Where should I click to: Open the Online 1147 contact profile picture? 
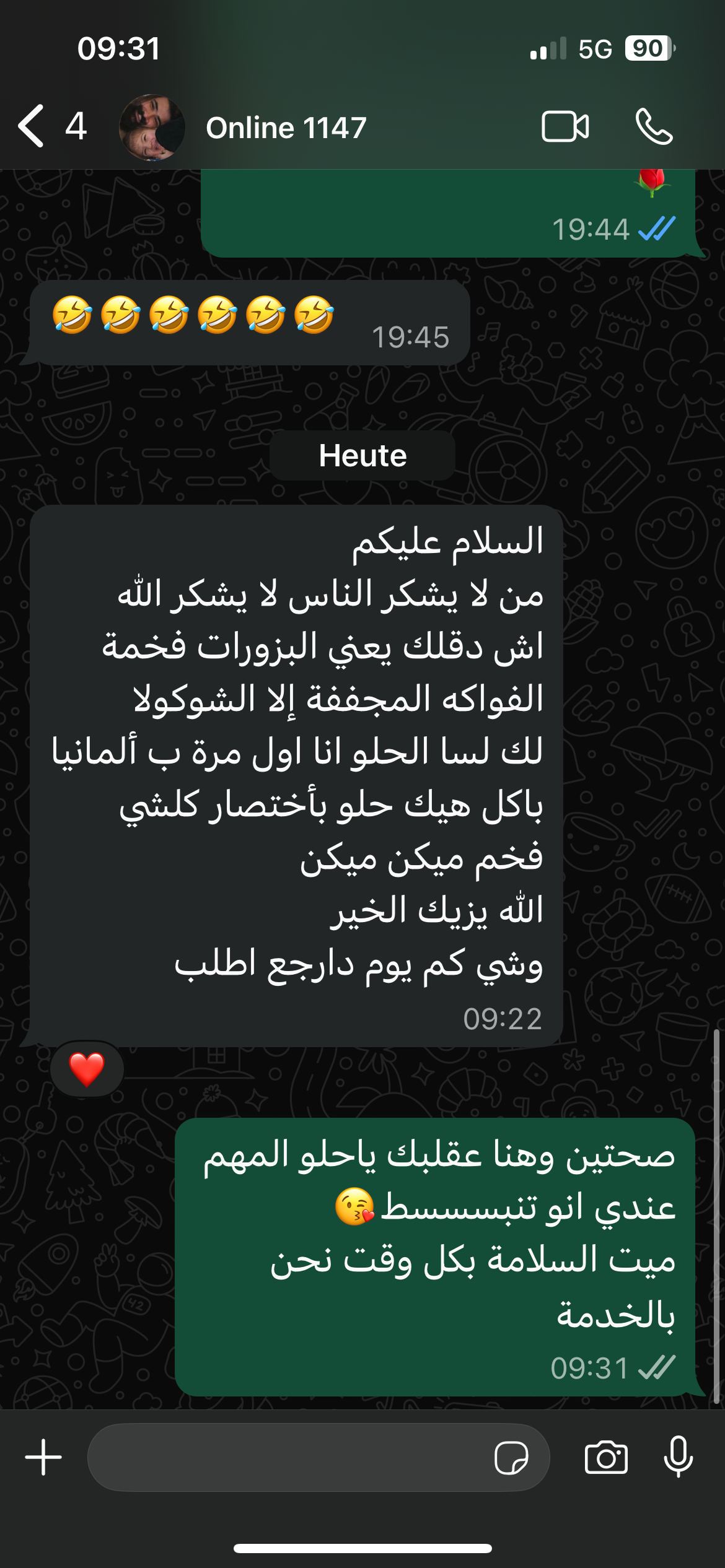(x=152, y=128)
